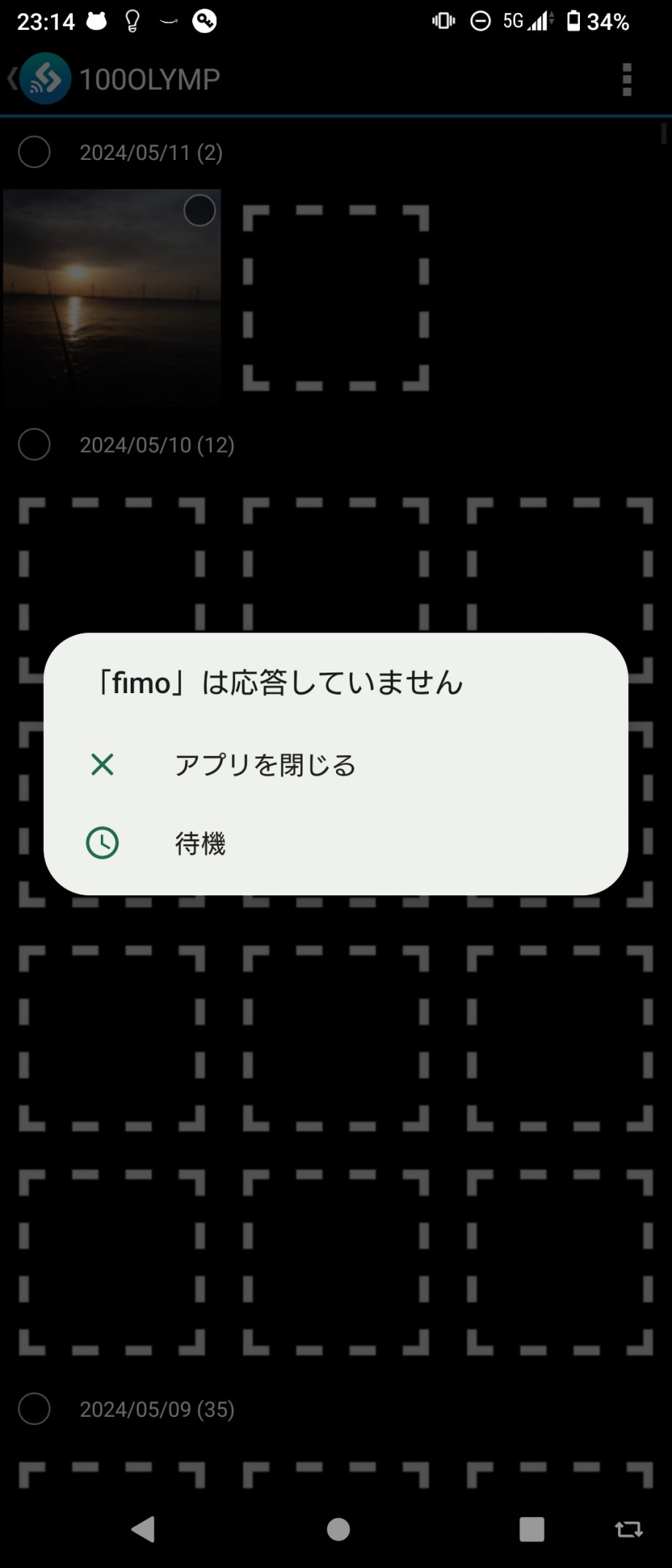This screenshot has width=672, height=1568.
Task: Select all photos from 2024/05/09
Action: 34,1409
